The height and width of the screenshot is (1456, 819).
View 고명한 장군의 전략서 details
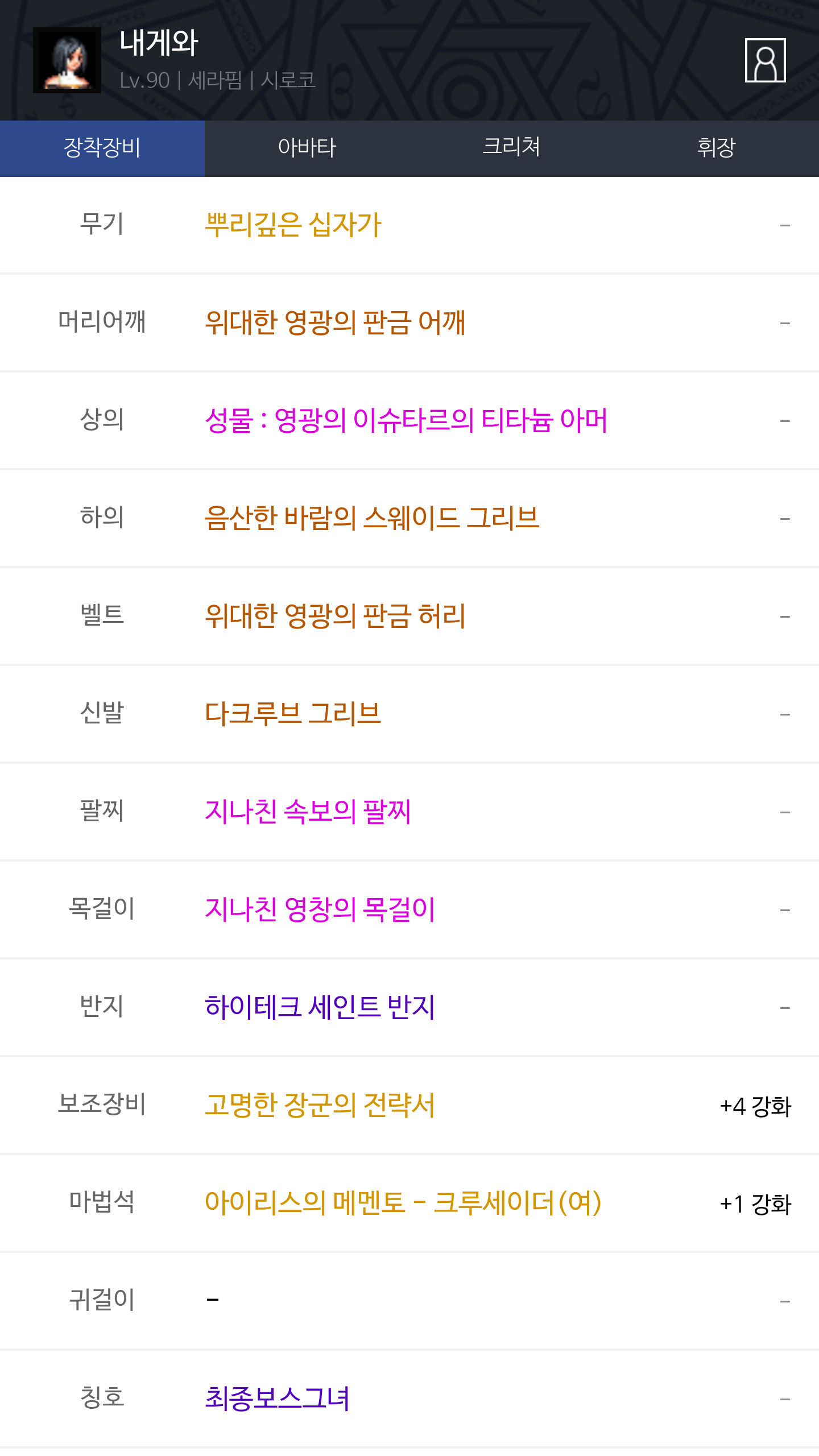320,1105
